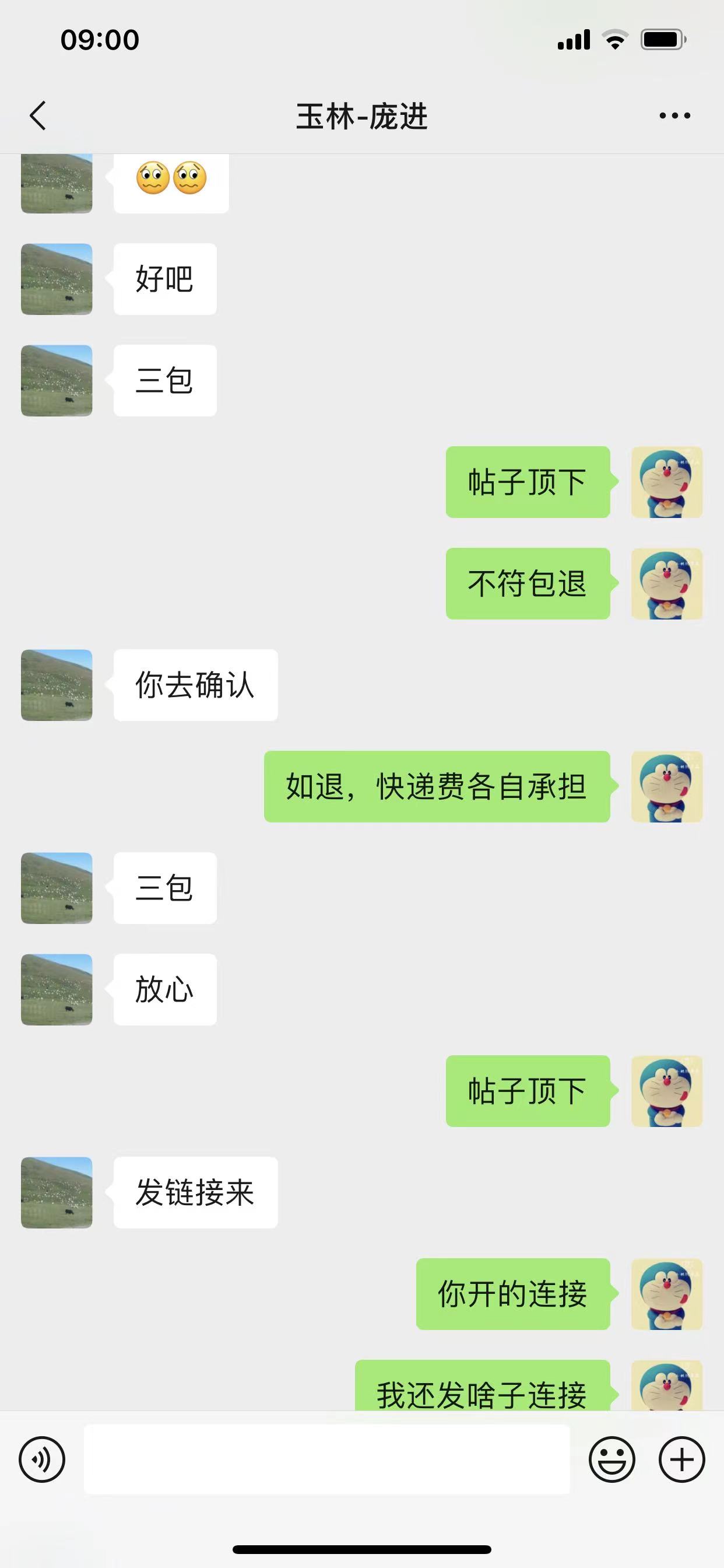Open contact avatar beside 好吧 message
The image size is (724, 1568).
click(57, 279)
